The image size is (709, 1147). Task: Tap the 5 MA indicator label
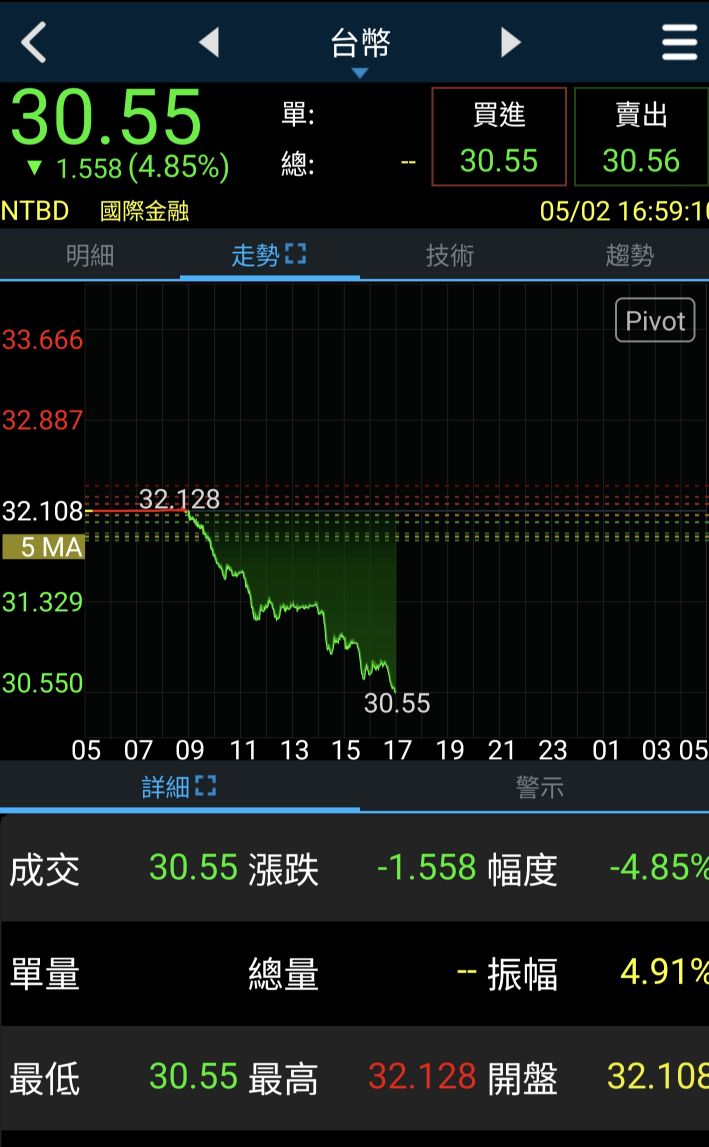pos(43,547)
